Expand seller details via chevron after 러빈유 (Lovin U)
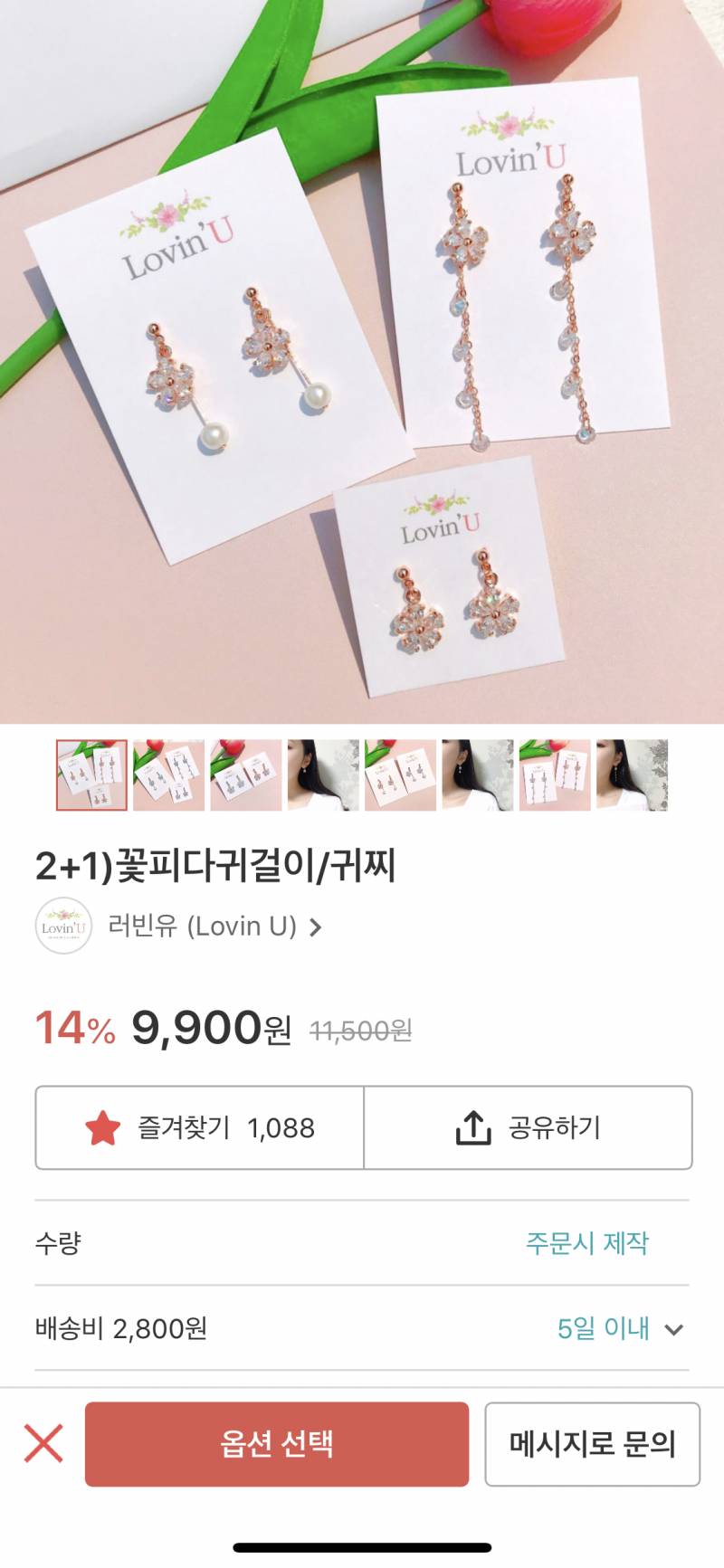 tap(317, 927)
